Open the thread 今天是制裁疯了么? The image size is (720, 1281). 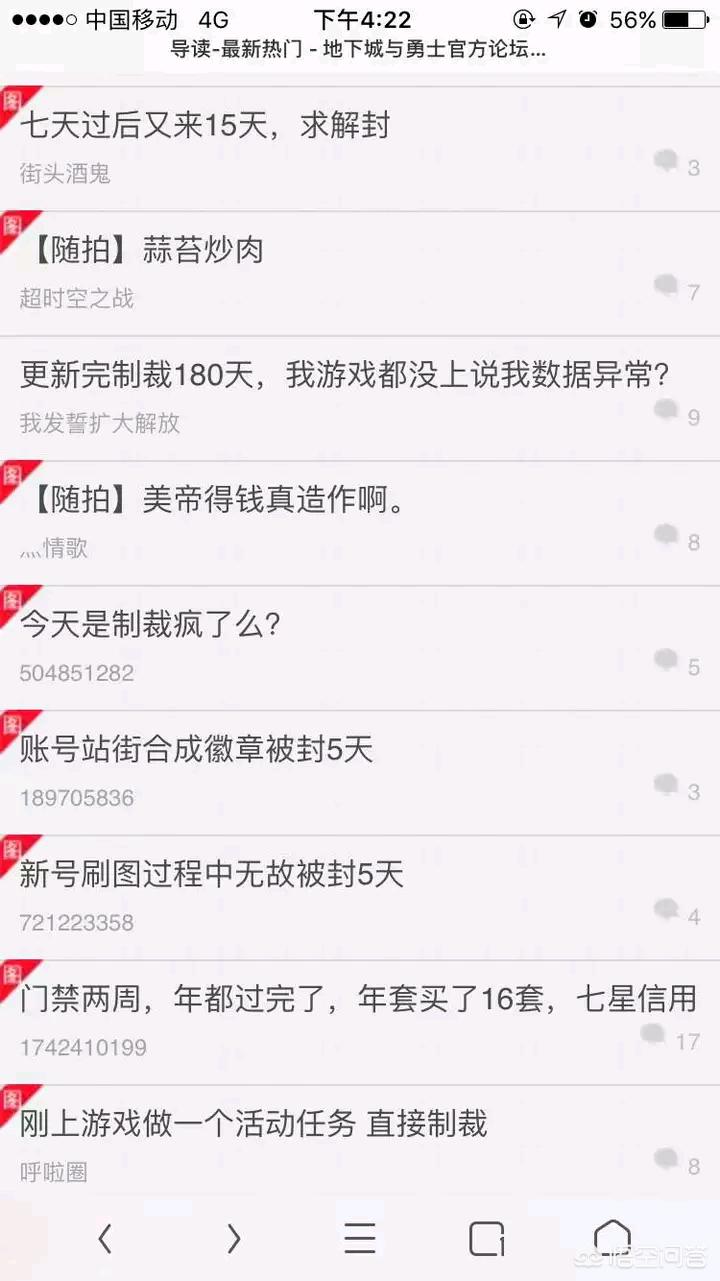pos(150,625)
